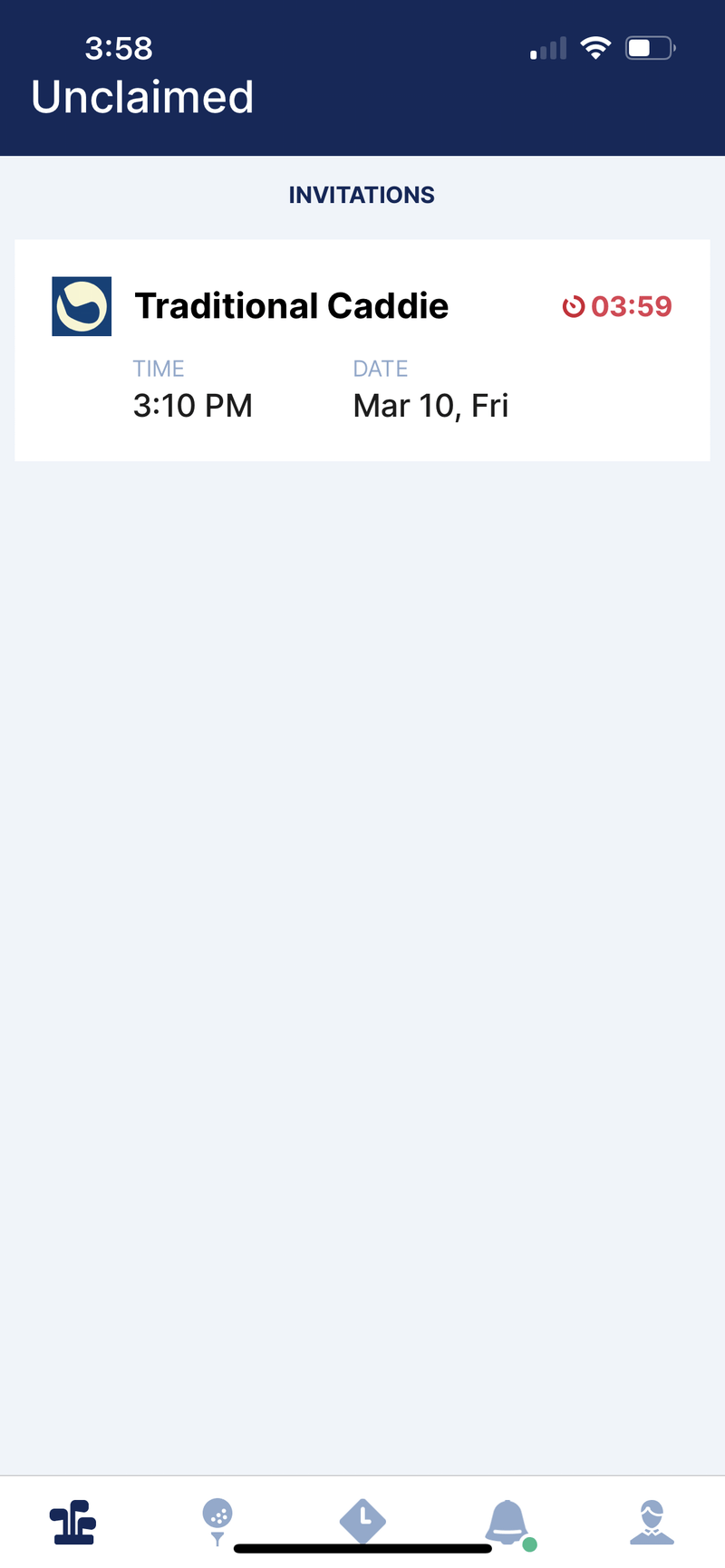Open the notifications bell tab

507,1522
